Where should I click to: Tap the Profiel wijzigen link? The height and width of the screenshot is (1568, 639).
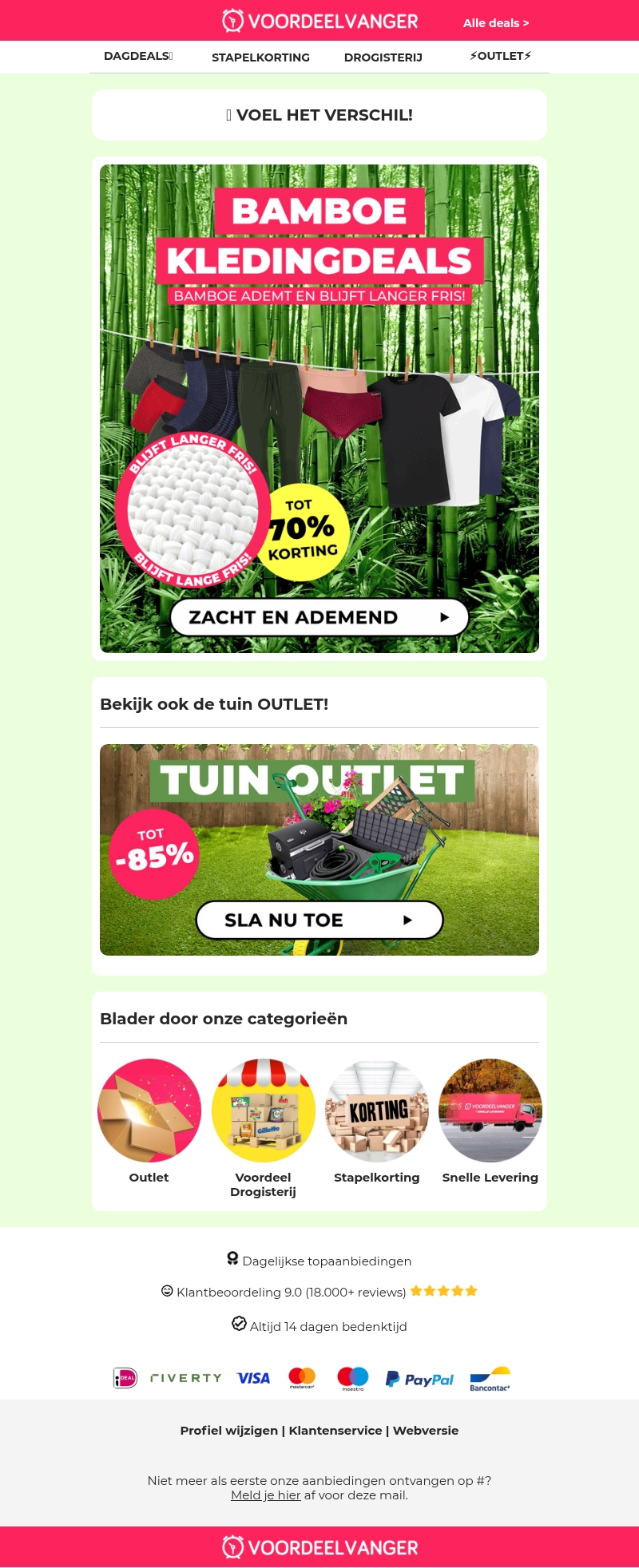[228, 1430]
